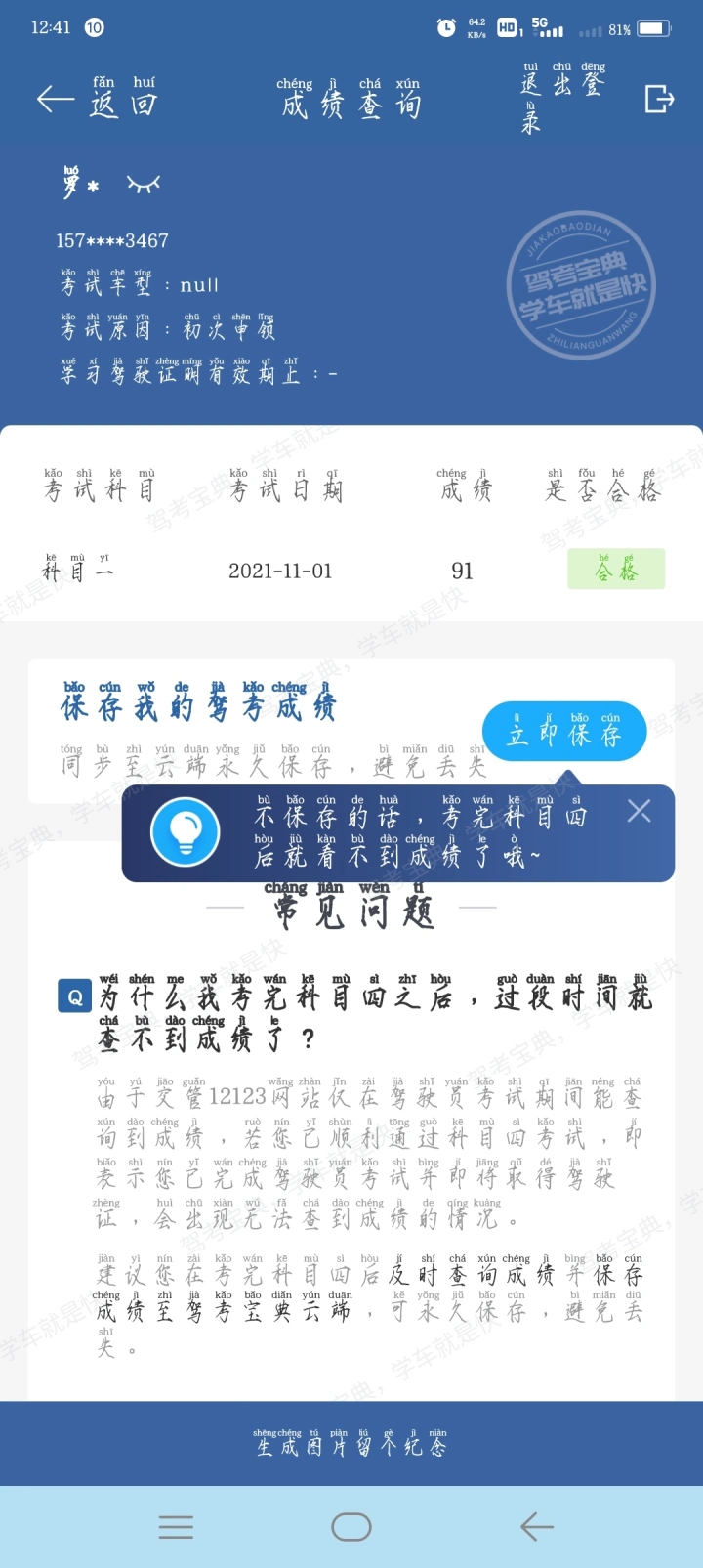
Task: Tap the system back button
Action: tap(536, 1526)
